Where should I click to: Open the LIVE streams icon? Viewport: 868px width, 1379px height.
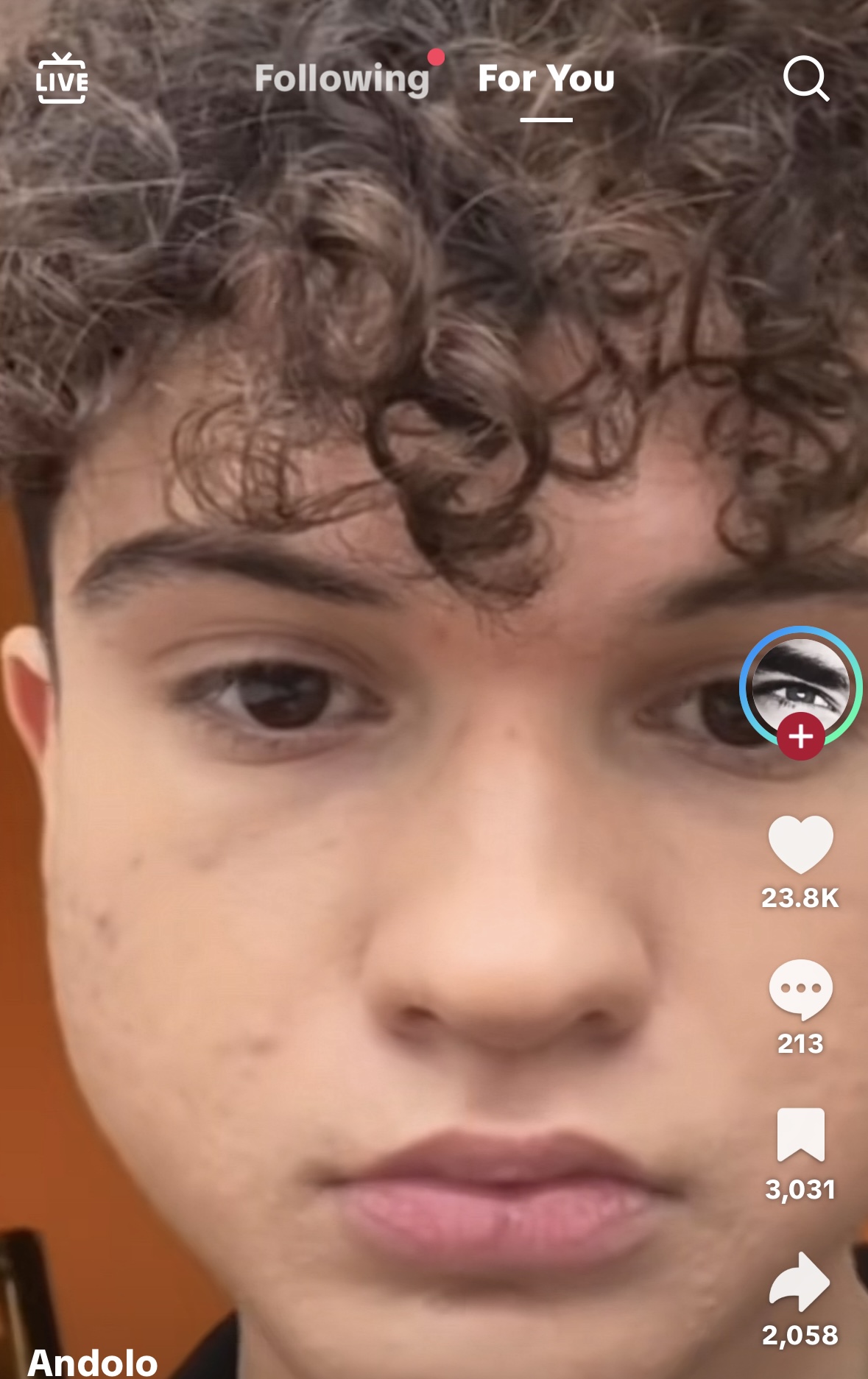click(x=62, y=79)
